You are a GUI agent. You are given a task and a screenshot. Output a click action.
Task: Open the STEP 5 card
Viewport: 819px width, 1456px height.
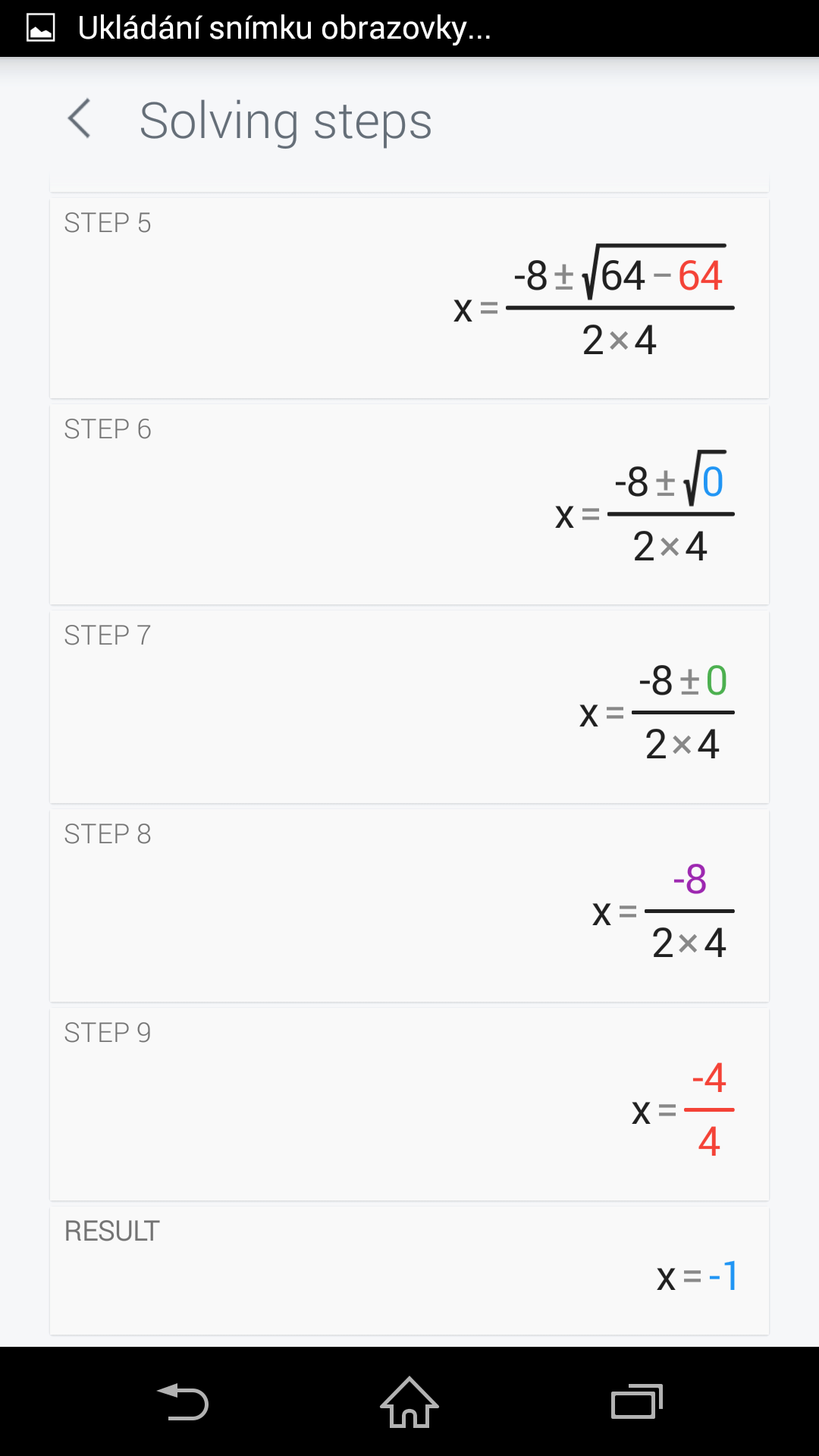(x=409, y=298)
